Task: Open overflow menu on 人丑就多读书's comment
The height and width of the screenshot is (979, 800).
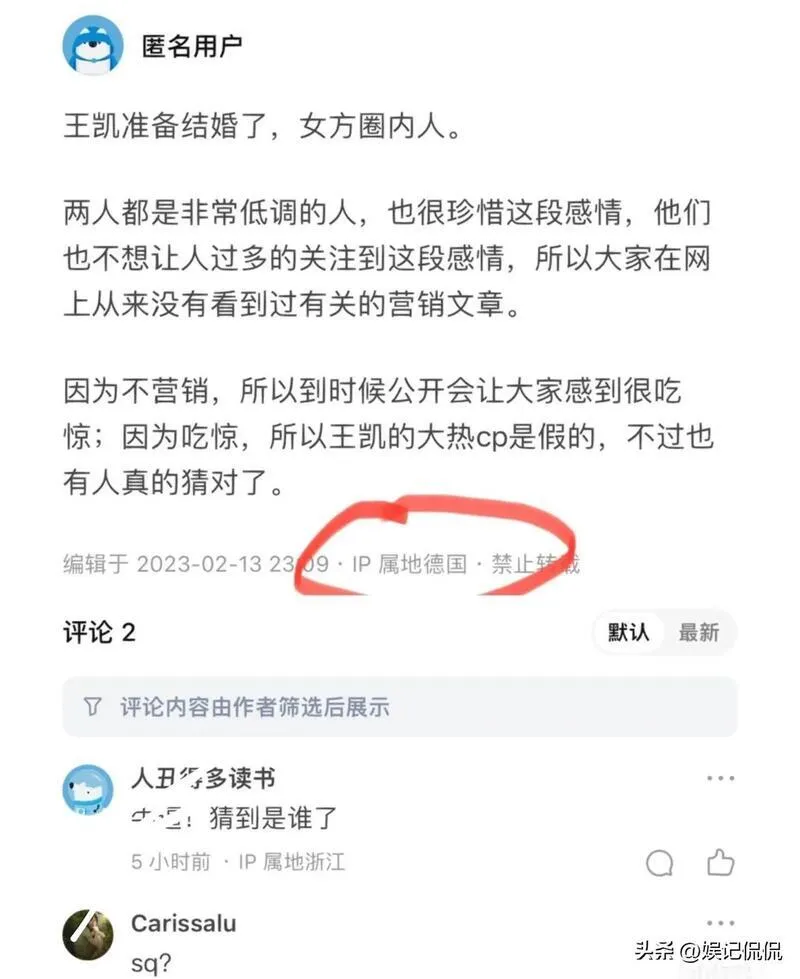Action: [720, 778]
